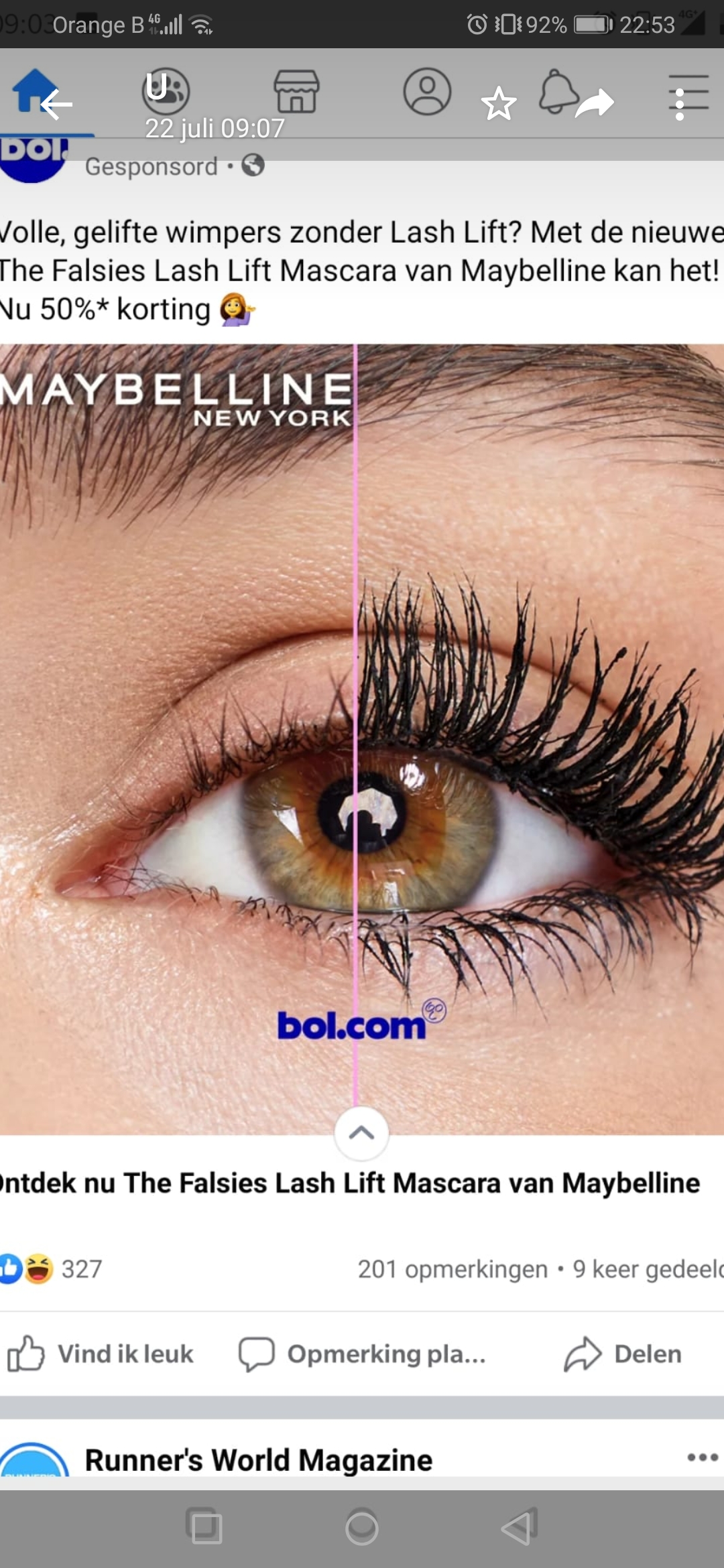
Task: Open the Ontdek nu The Falsies headline
Action: pos(349,1183)
